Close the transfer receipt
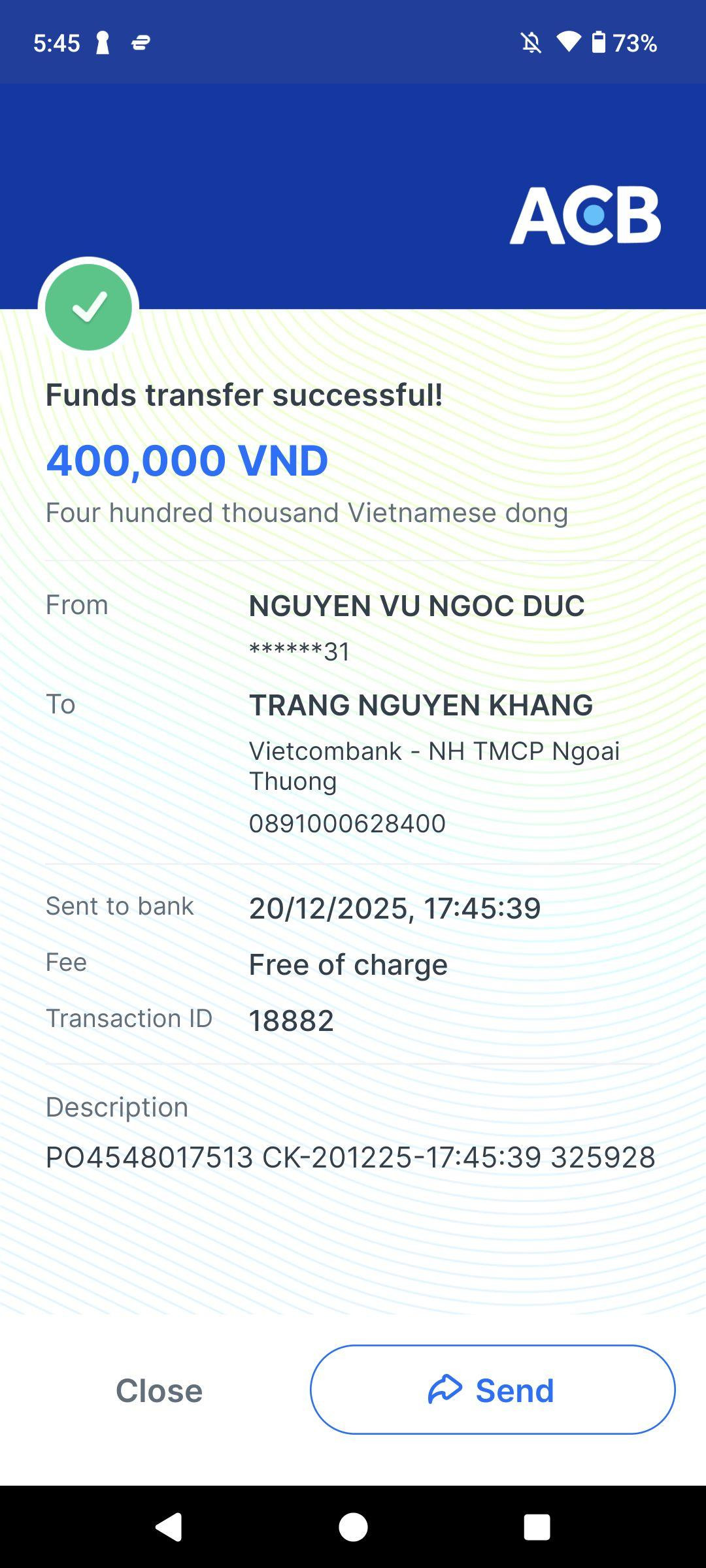Screen dimensions: 706x1568 (159, 1390)
